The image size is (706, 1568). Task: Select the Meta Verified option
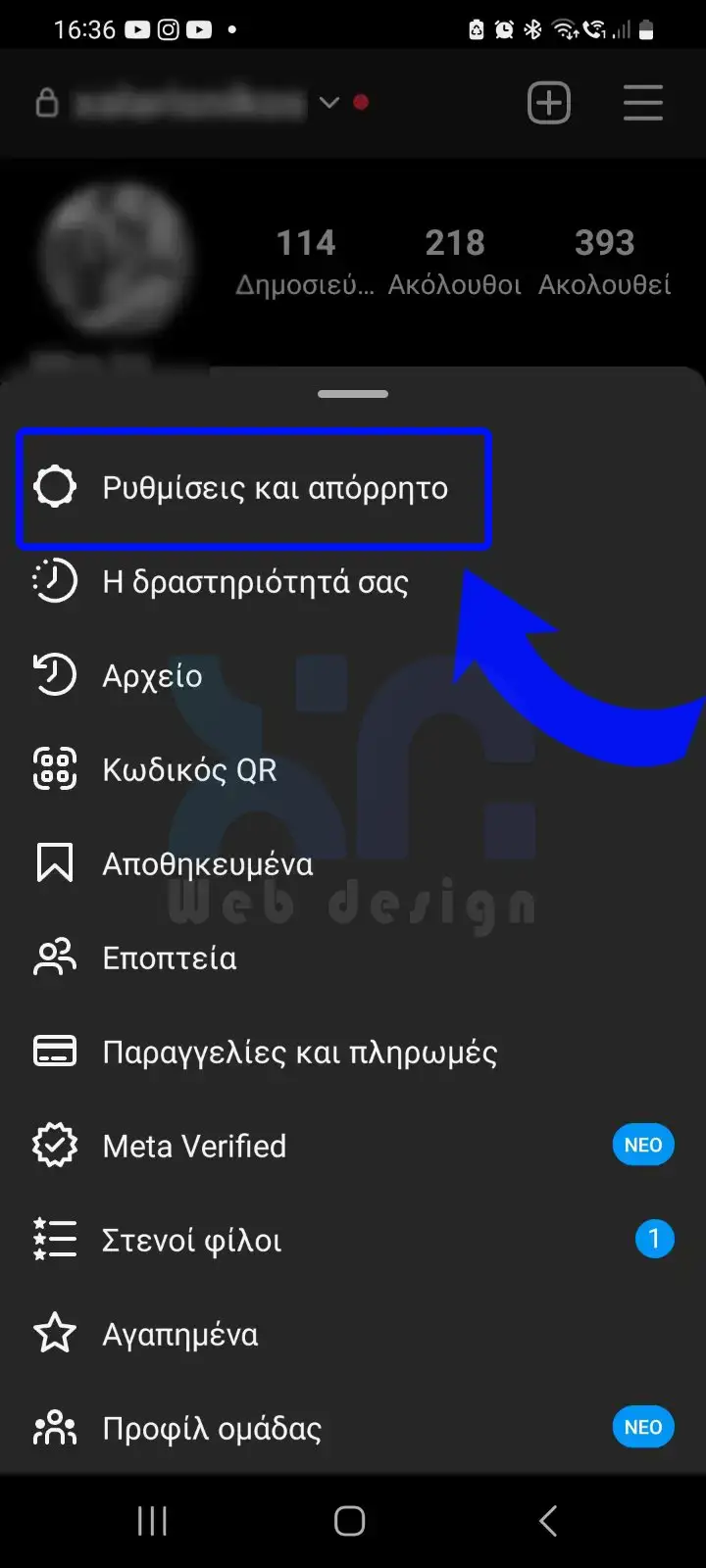pos(353,1146)
